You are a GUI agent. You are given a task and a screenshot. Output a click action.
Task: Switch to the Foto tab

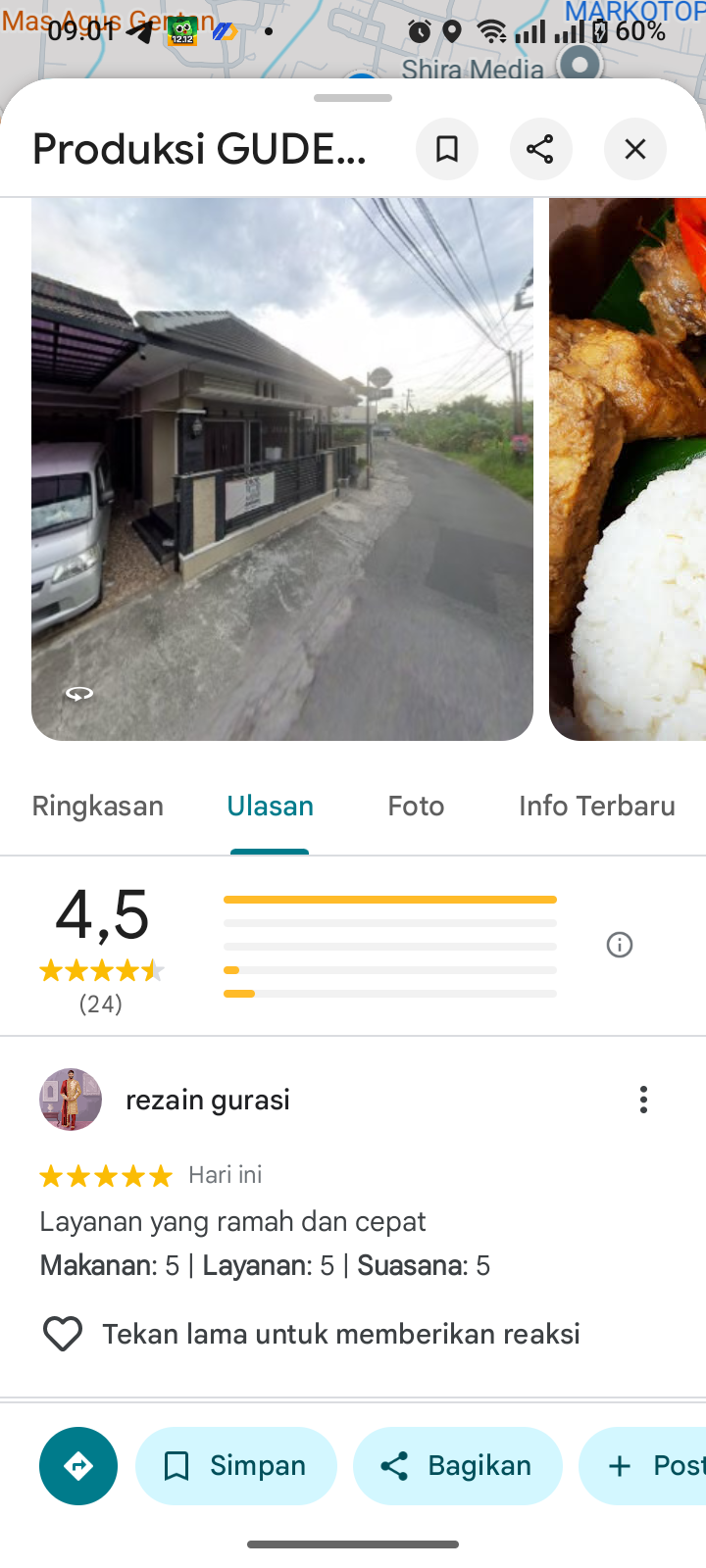416,806
